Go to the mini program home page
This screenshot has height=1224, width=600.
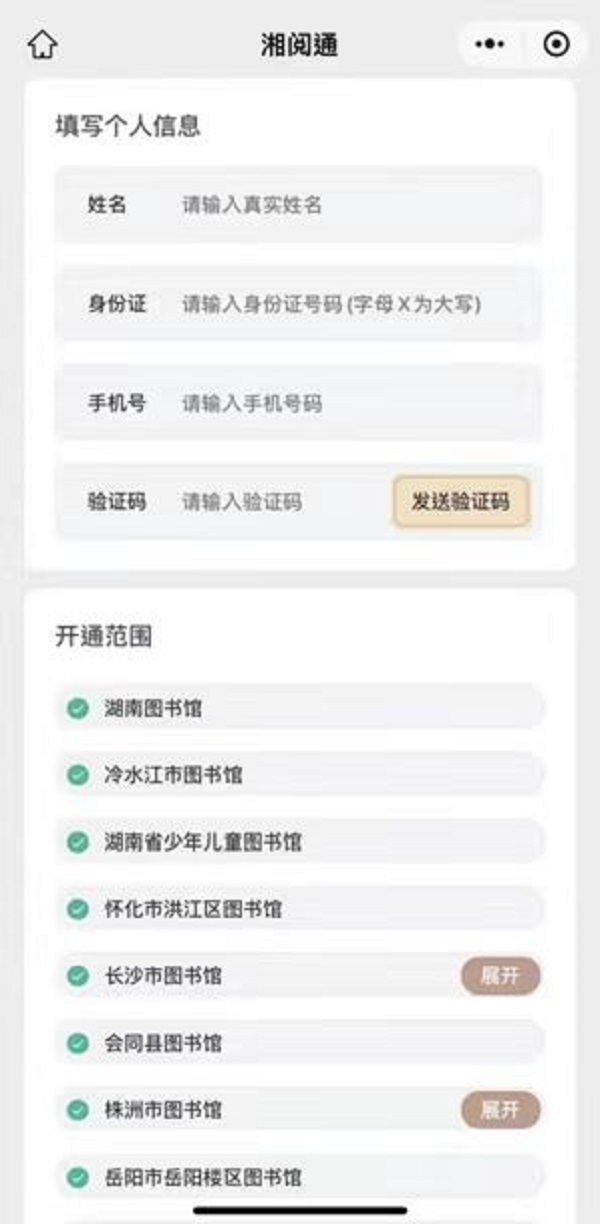point(43,44)
